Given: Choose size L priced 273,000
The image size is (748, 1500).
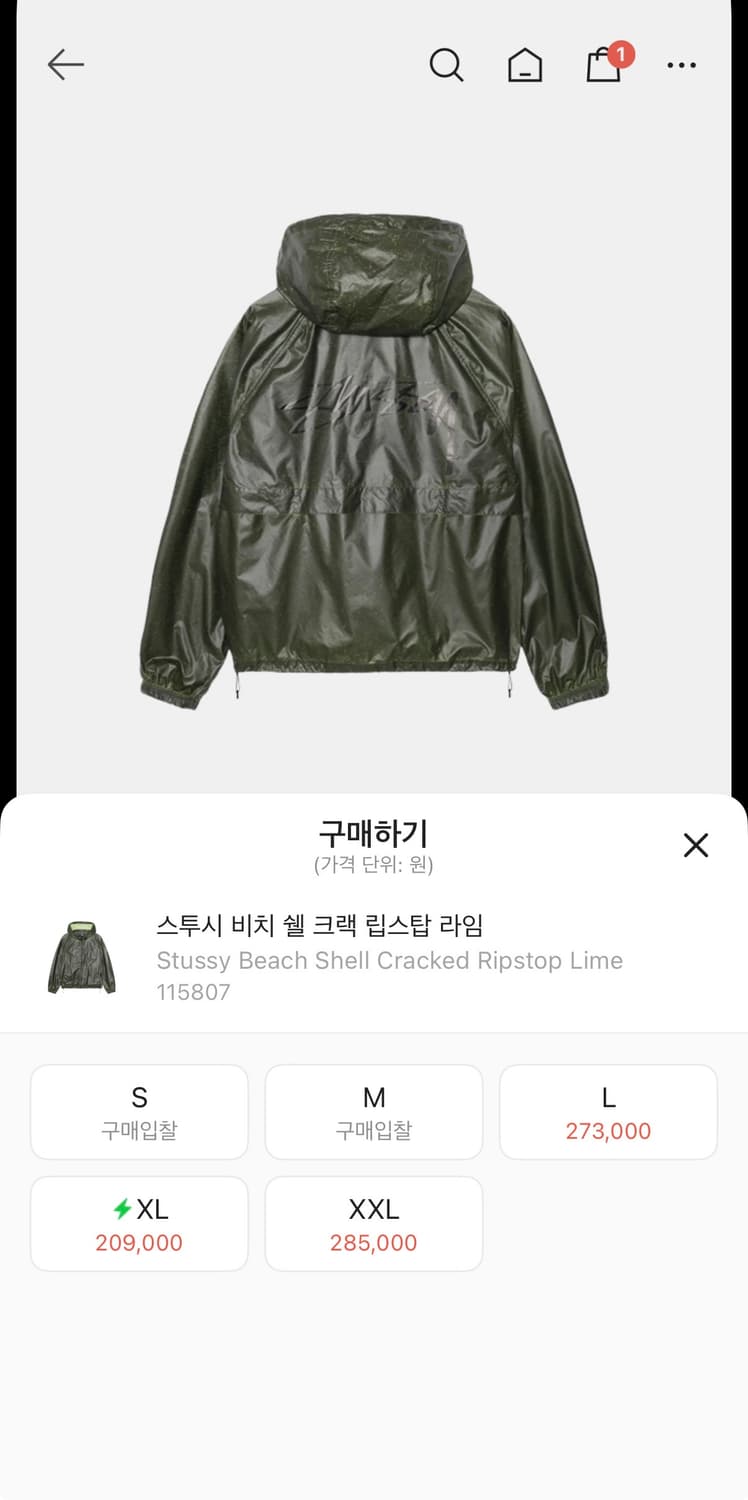Looking at the screenshot, I should 608,1112.
